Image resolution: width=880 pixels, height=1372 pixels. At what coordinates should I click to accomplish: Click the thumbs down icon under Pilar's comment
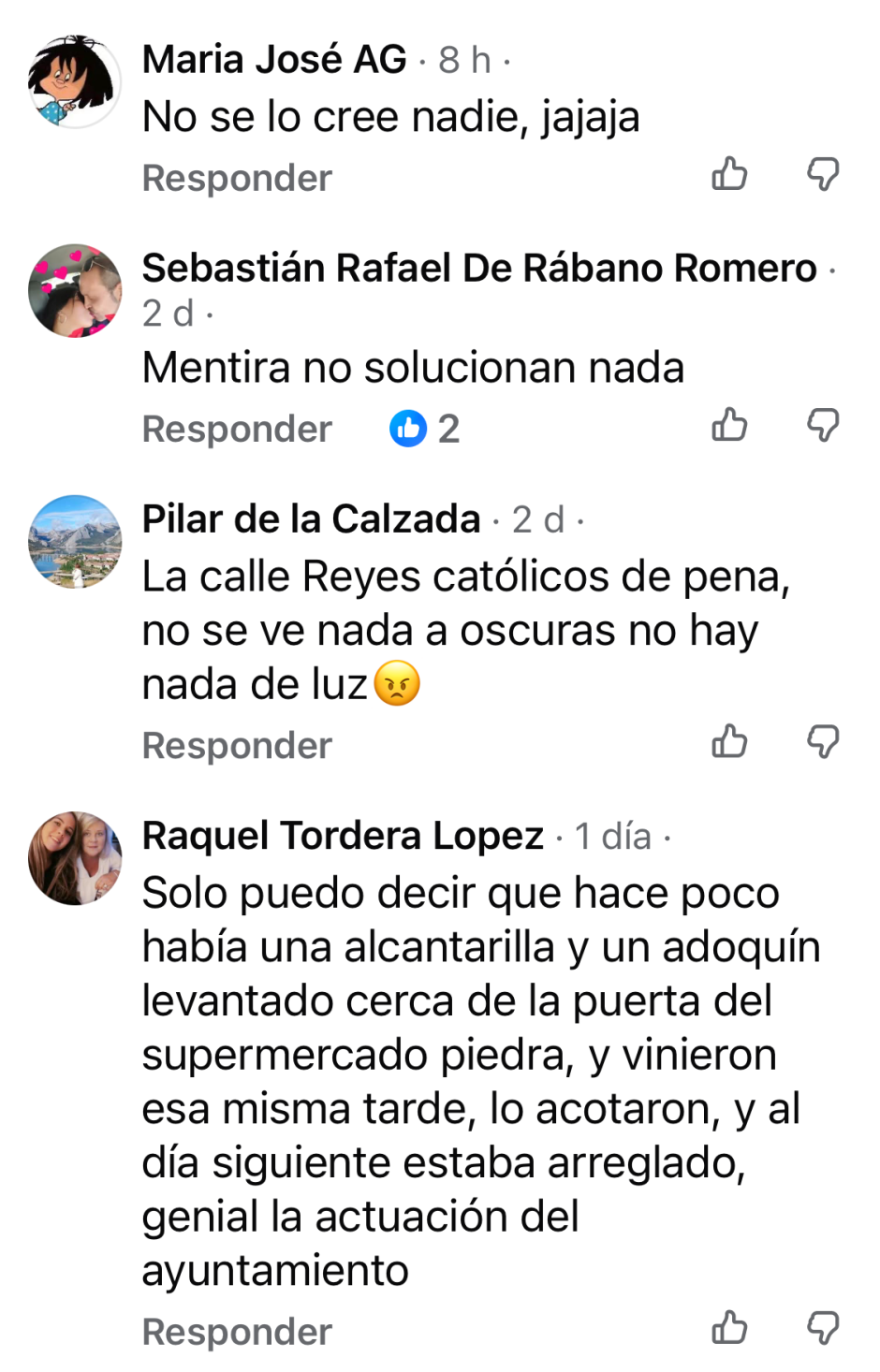tap(825, 742)
